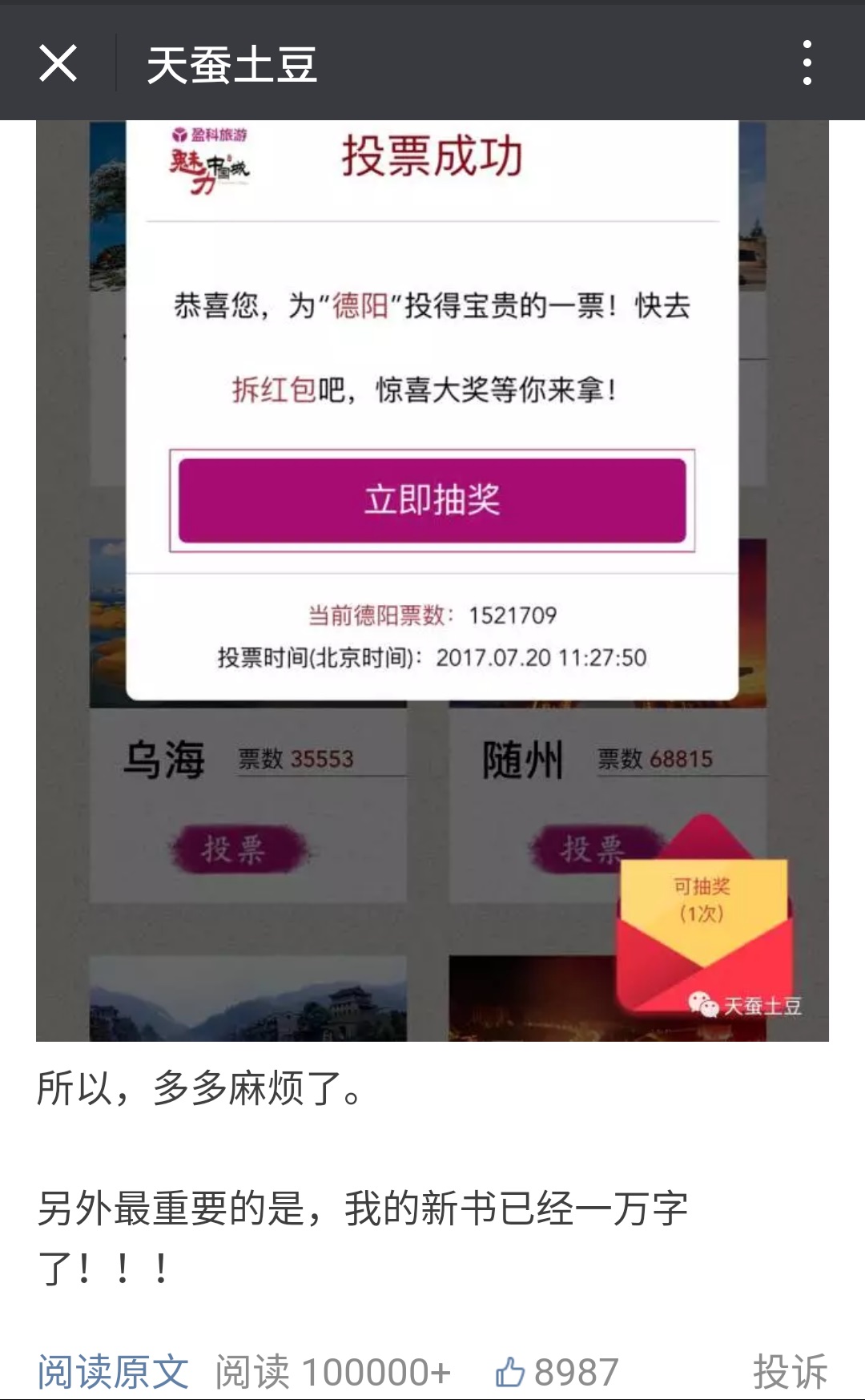The image size is (865, 1400).
Task: Report article via 投诉
Action: tap(789, 1372)
